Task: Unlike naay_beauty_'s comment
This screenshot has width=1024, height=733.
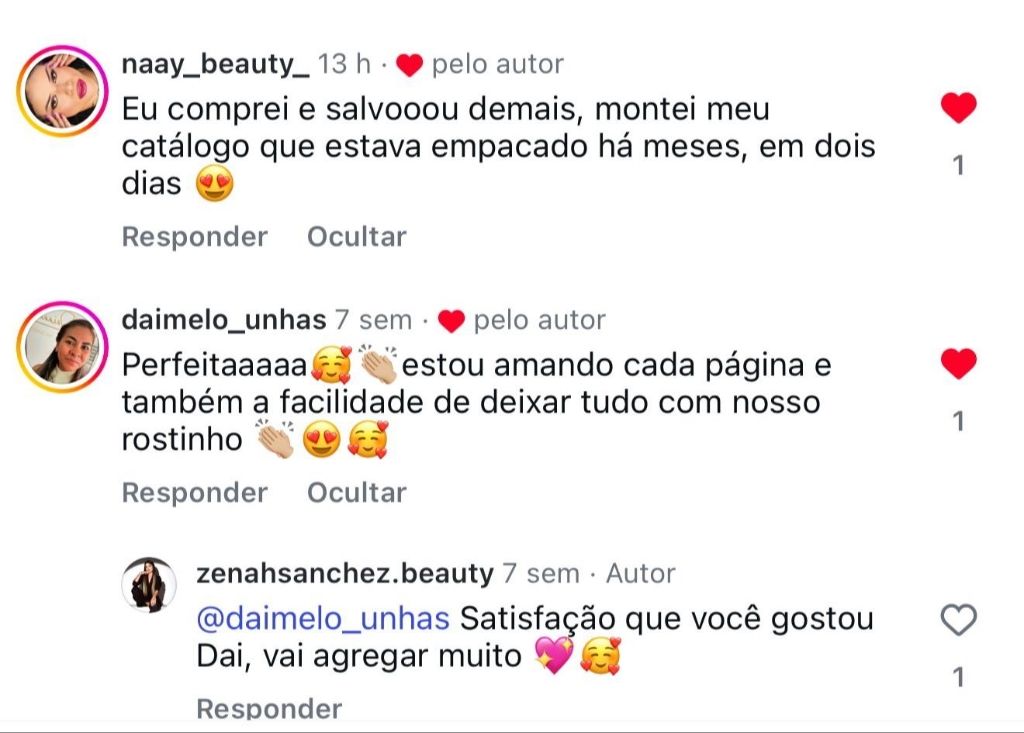Action: [x=958, y=108]
